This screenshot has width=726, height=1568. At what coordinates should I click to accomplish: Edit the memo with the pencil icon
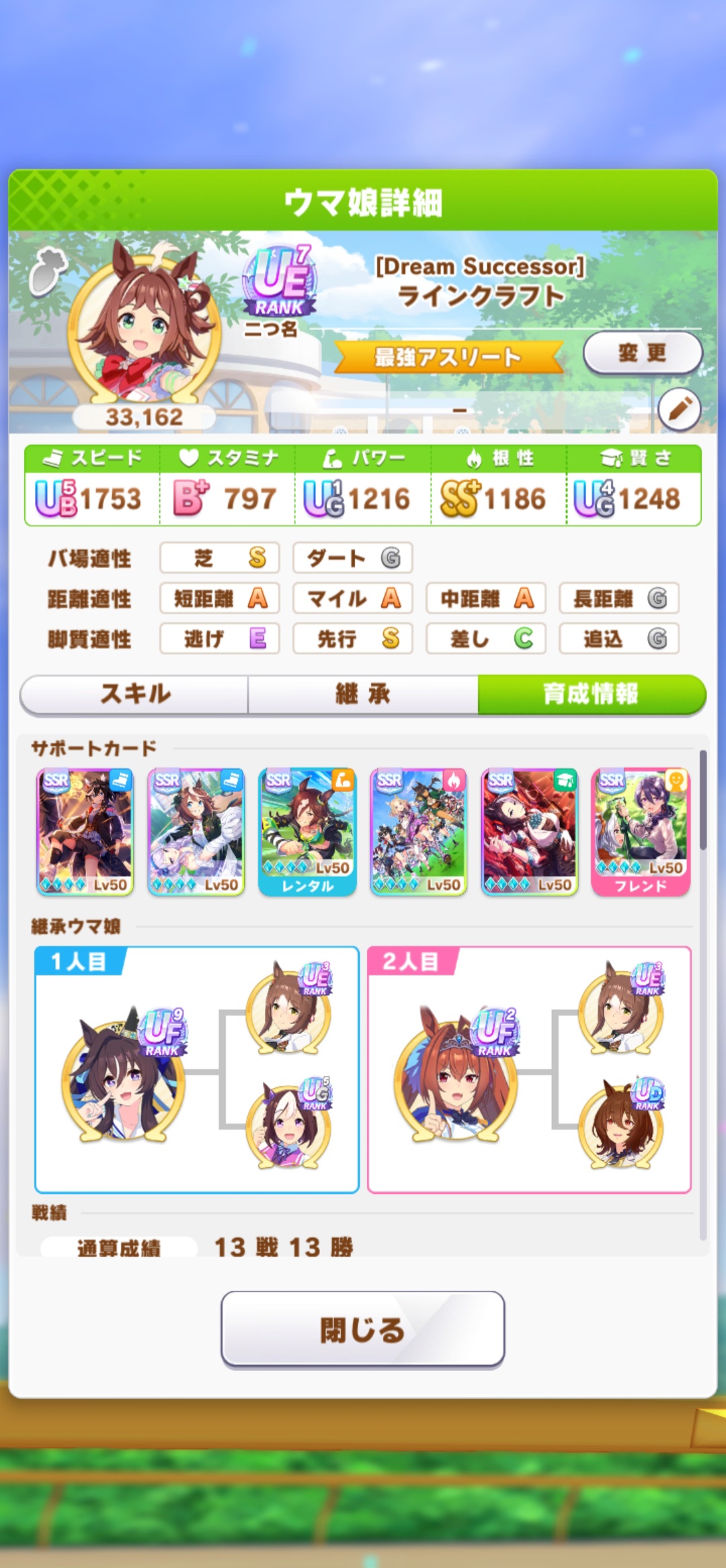pos(679,409)
